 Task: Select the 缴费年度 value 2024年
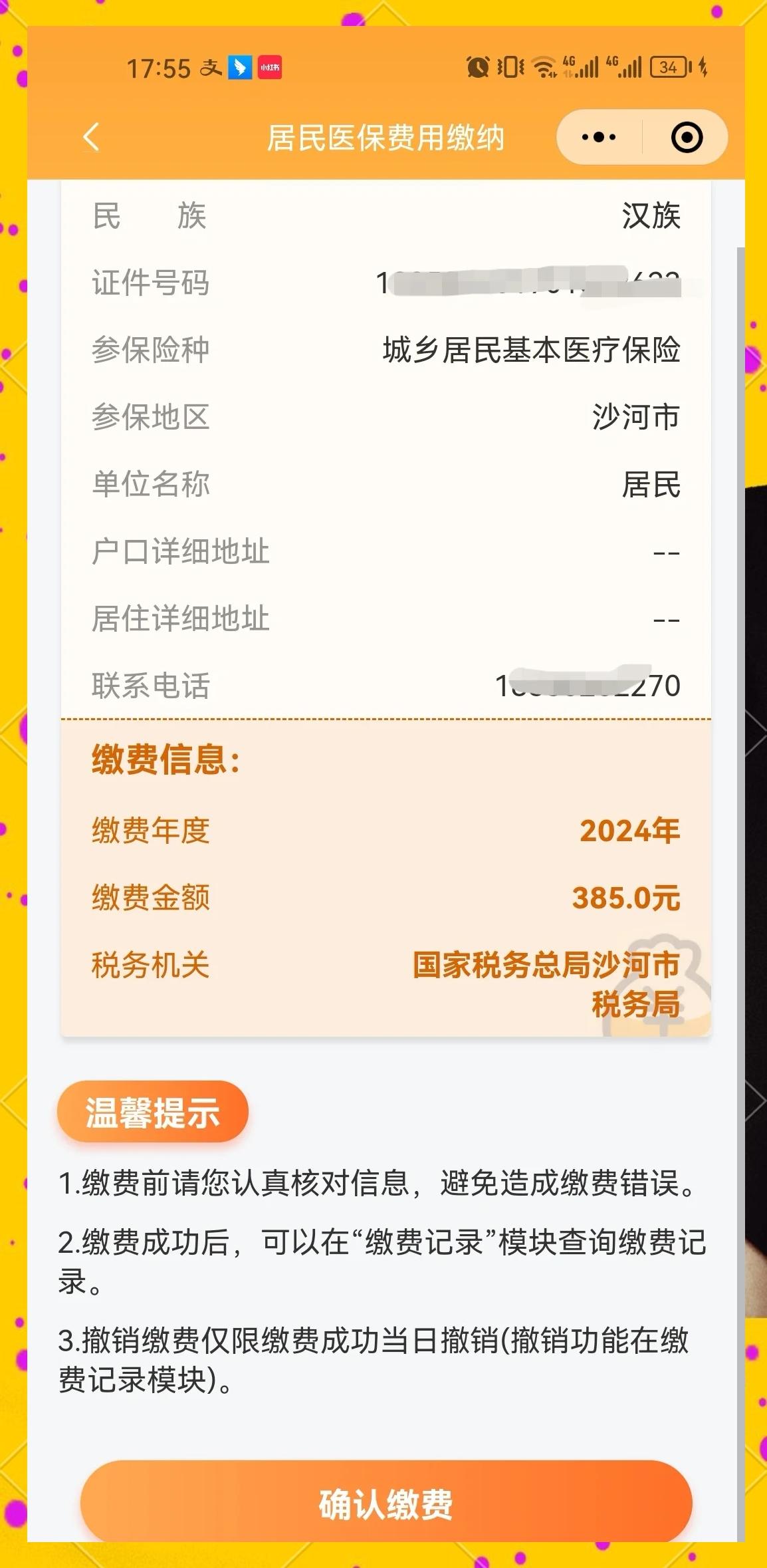631,831
